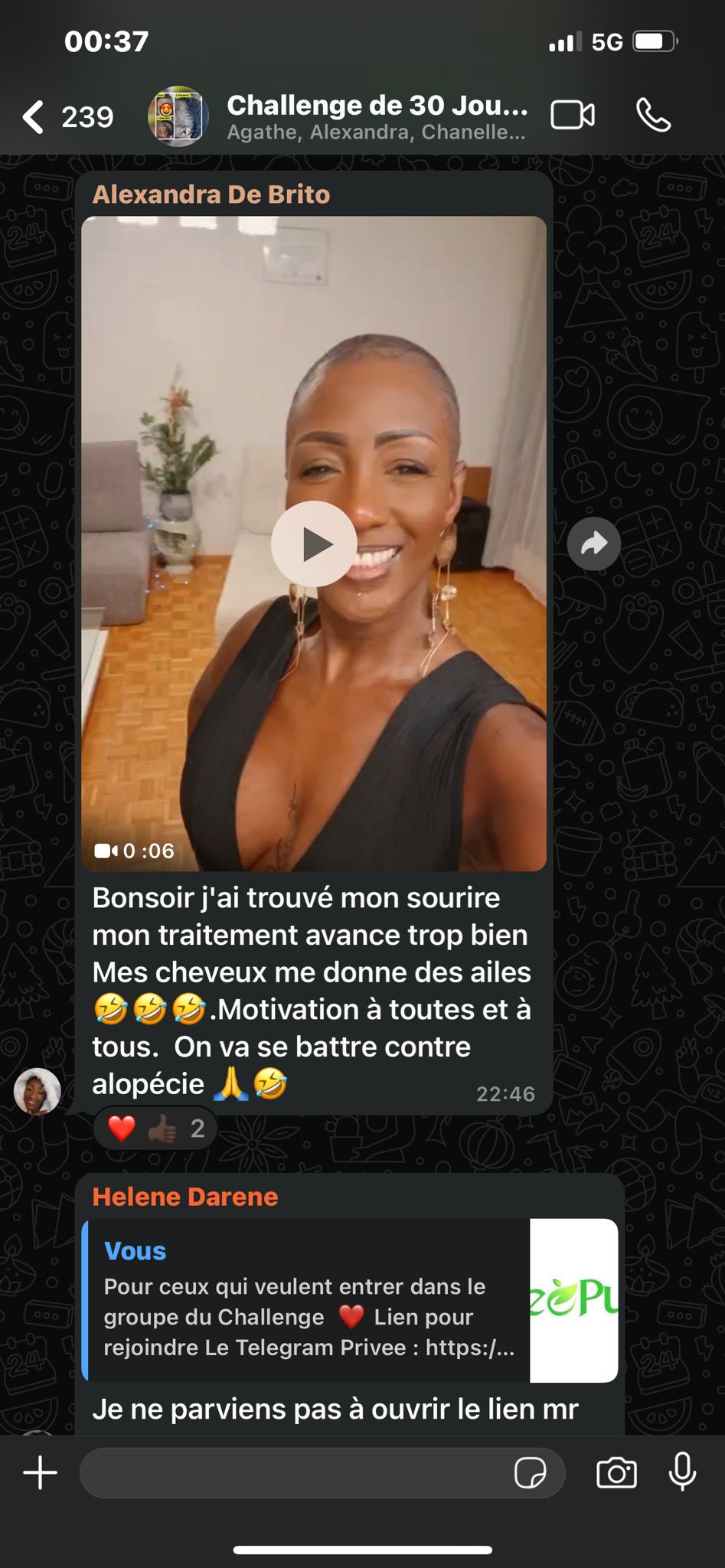Record a voice message with the microphone
Image resolution: width=725 pixels, height=1568 pixels.
coord(682,1472)
